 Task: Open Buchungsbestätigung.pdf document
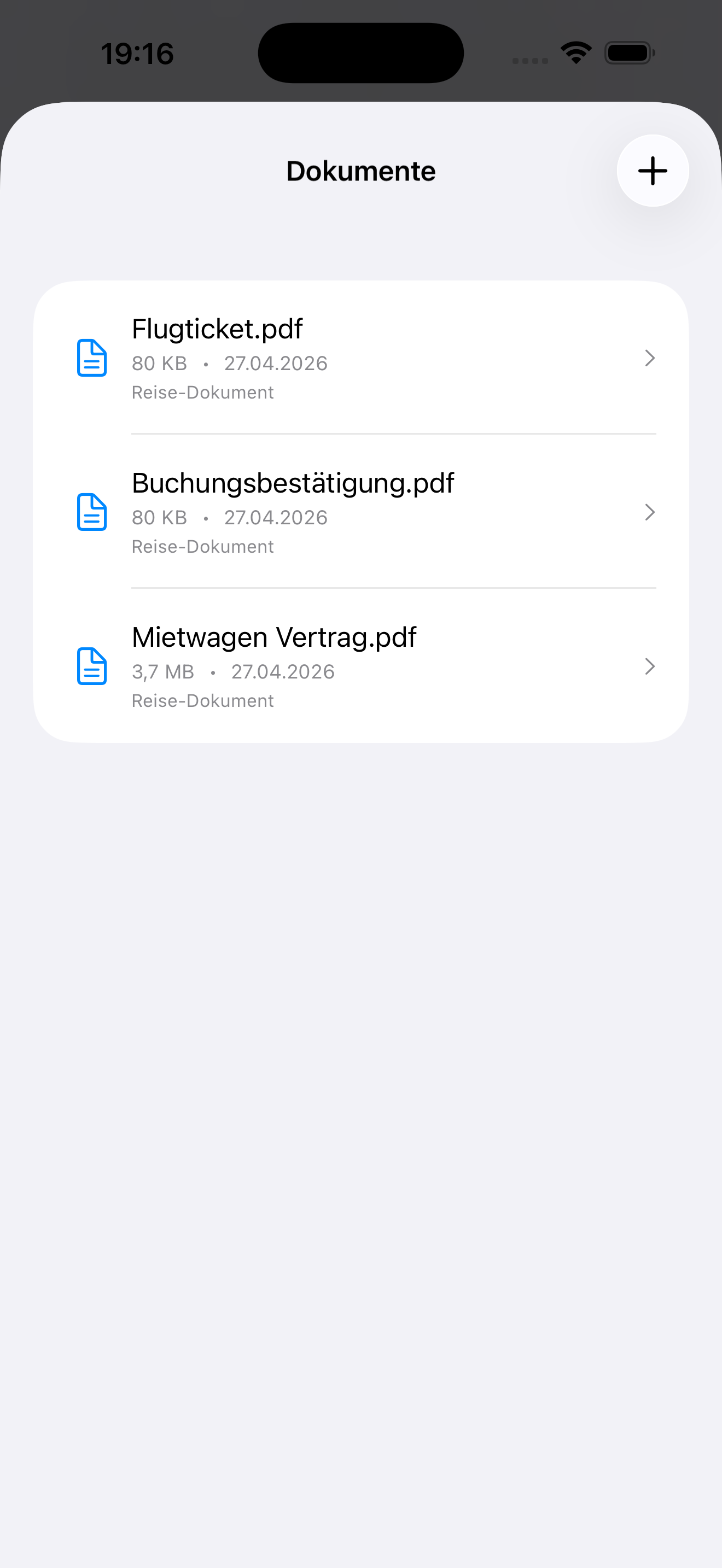coord(361,512)
